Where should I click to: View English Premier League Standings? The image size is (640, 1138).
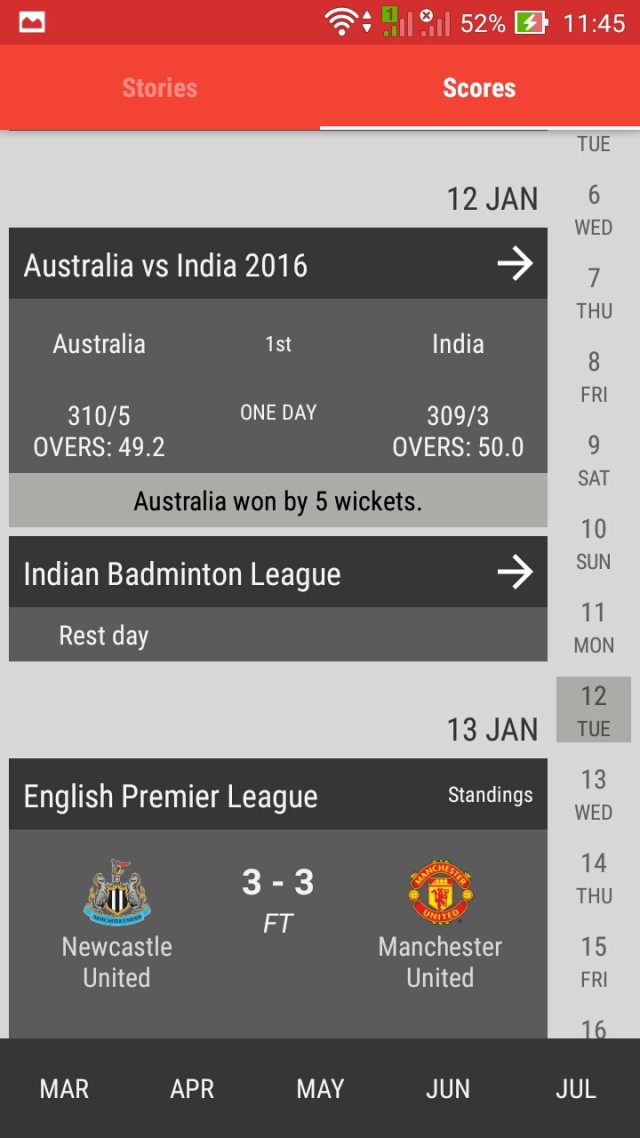490,795
